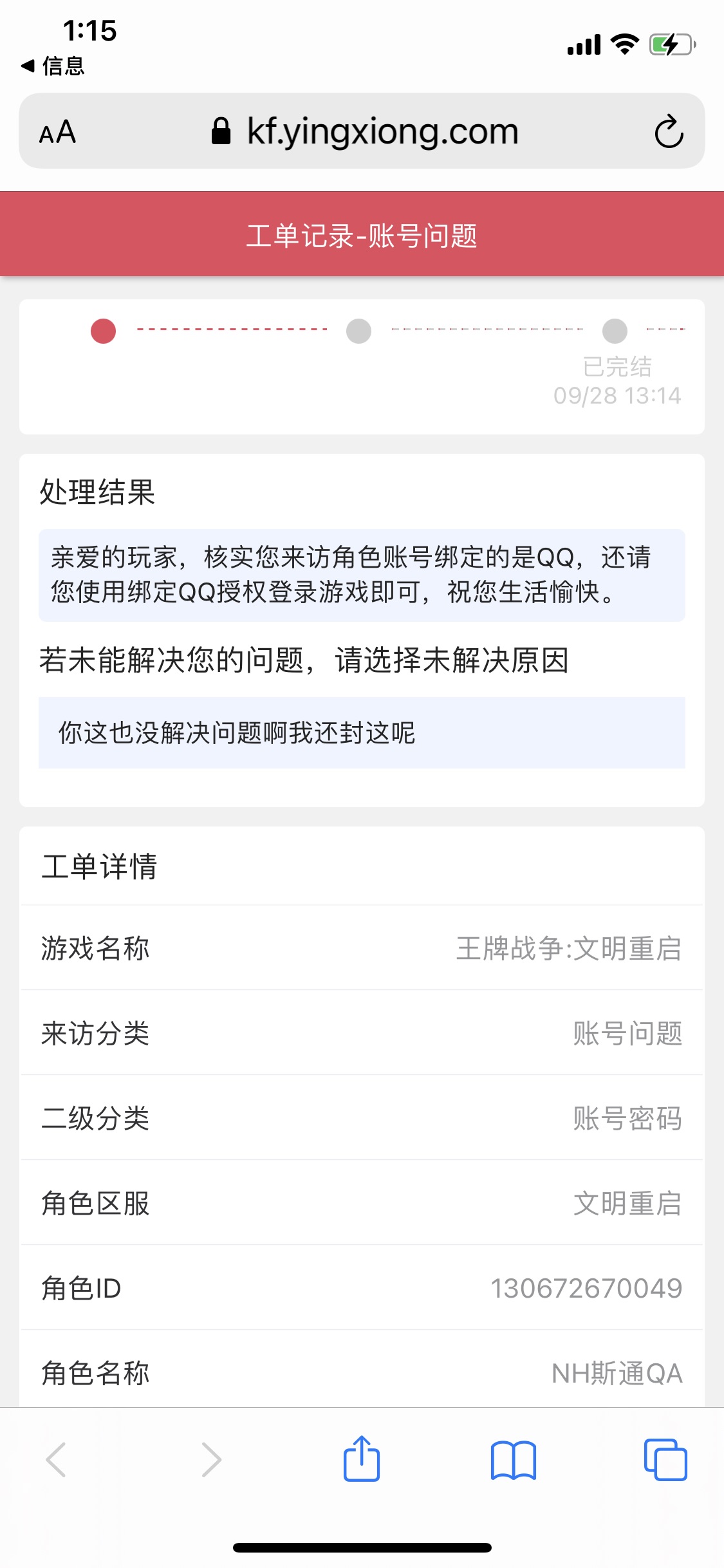Open the AA reader text options
Screen dimensions: 724x1568
pyautogui.click(x=57, y=133)
